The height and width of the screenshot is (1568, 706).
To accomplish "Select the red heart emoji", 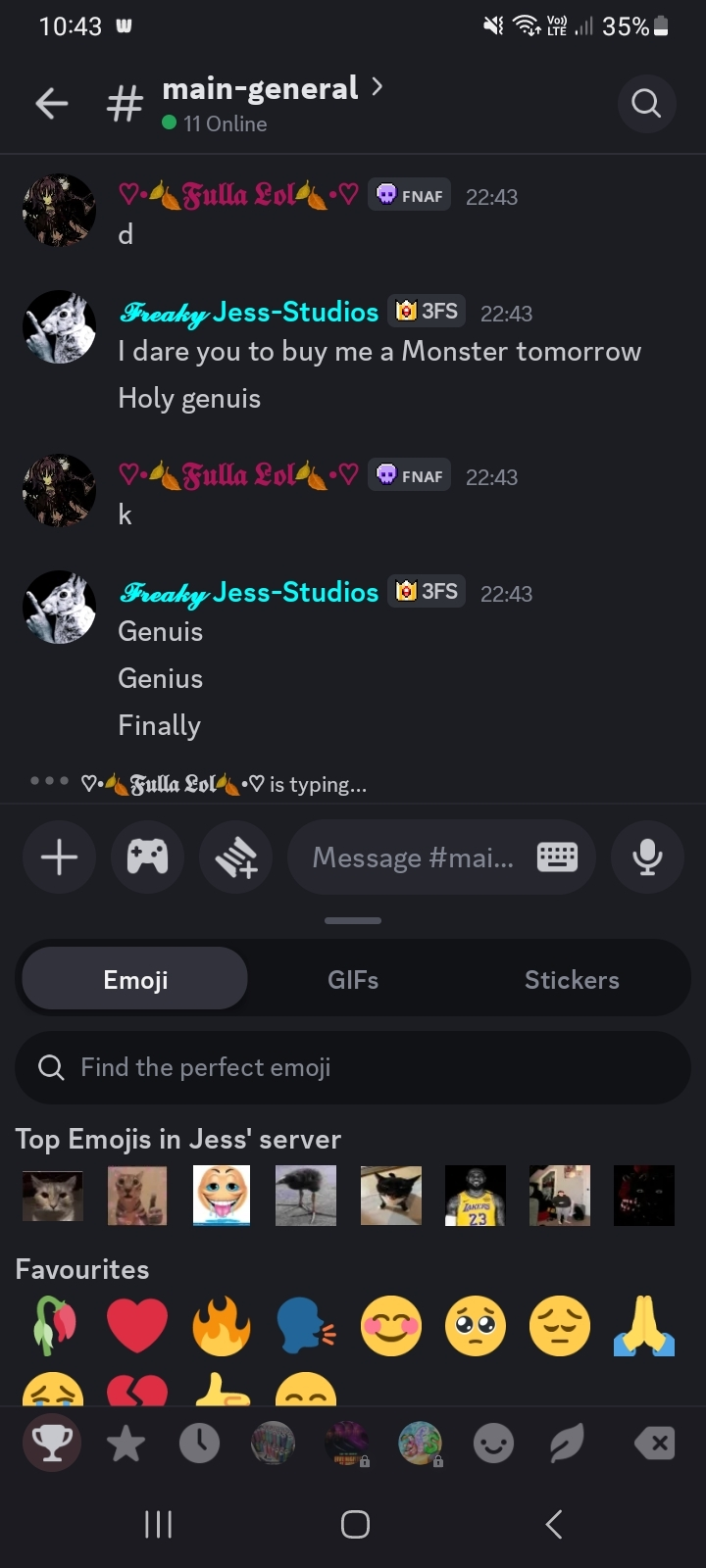I will click(x=136, y=1326).
